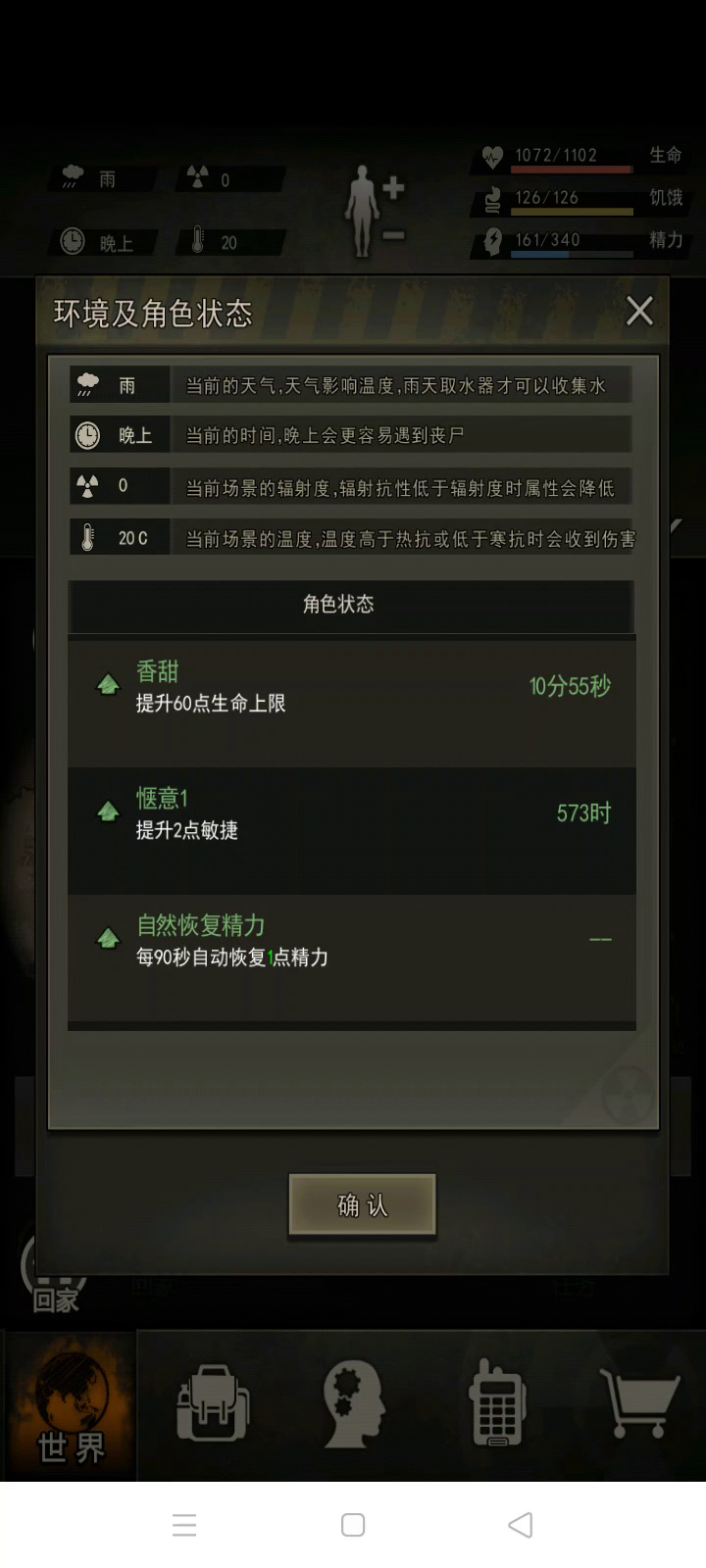Tap the 确认 button

click(x=362, y=1204)
